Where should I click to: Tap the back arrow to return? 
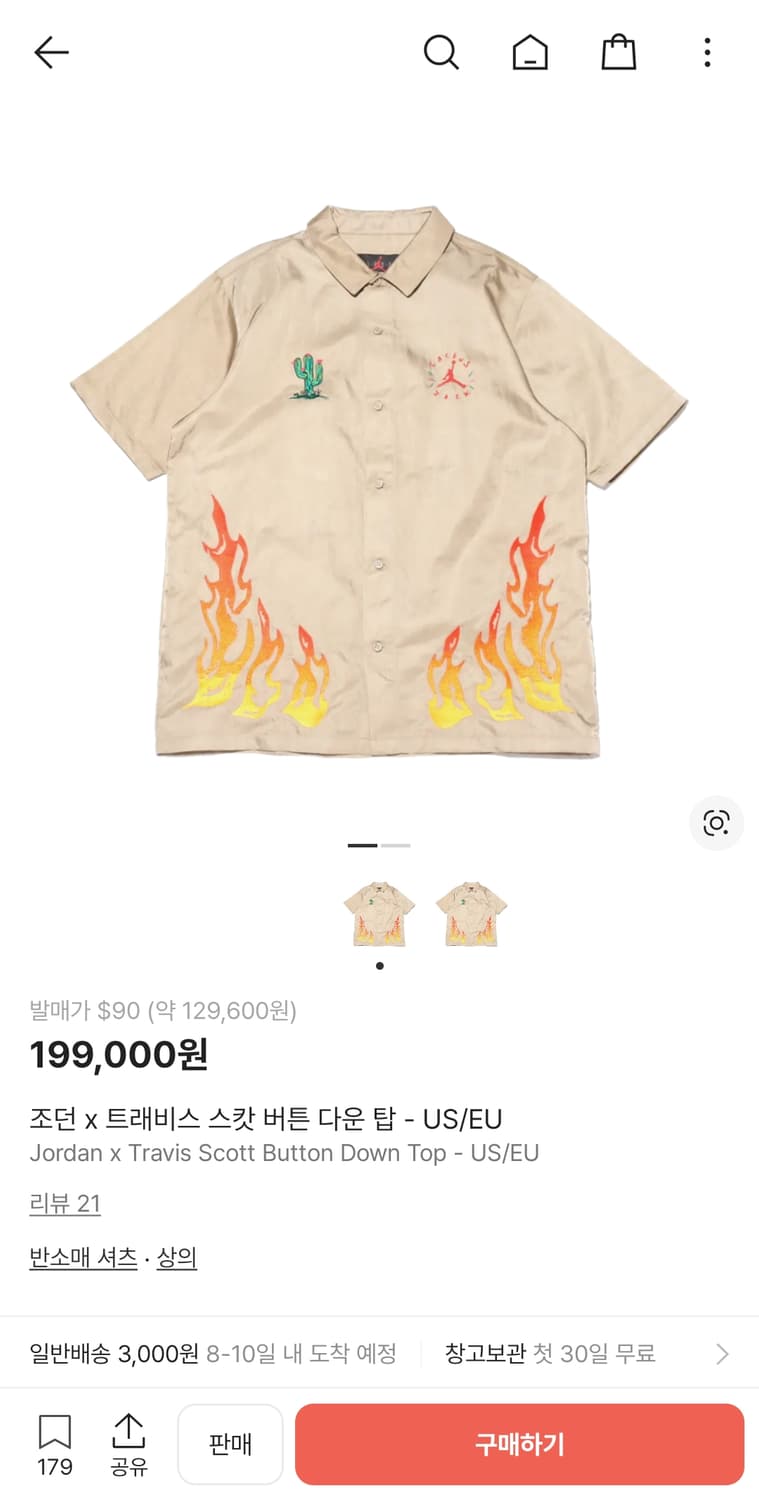coord(50,53)
